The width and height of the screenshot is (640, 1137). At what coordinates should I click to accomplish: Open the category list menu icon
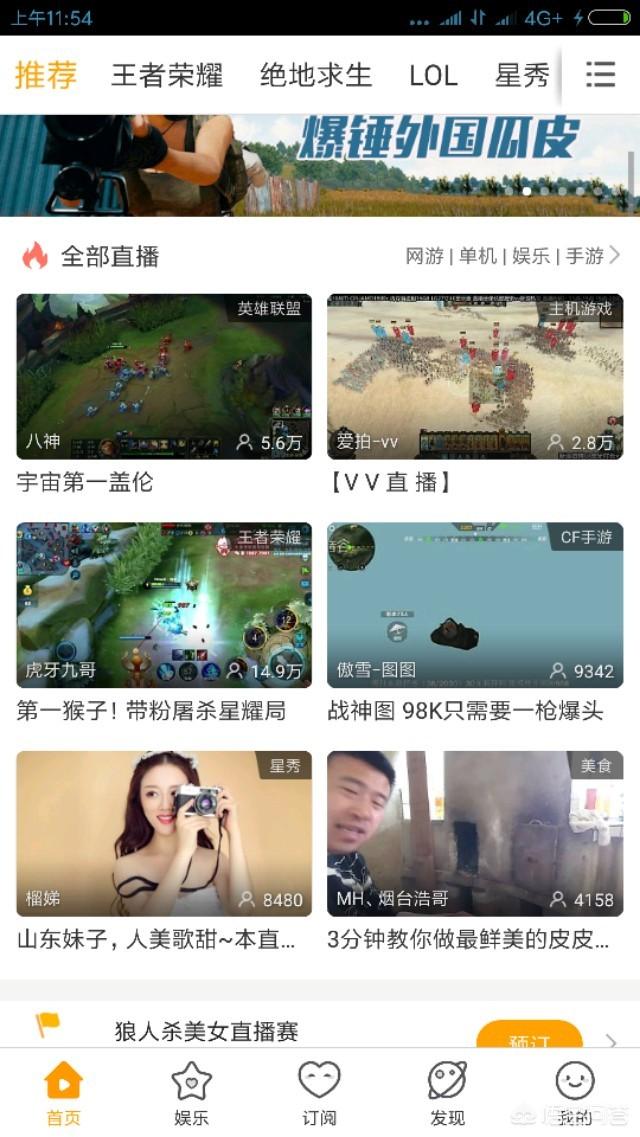(600, 75)
